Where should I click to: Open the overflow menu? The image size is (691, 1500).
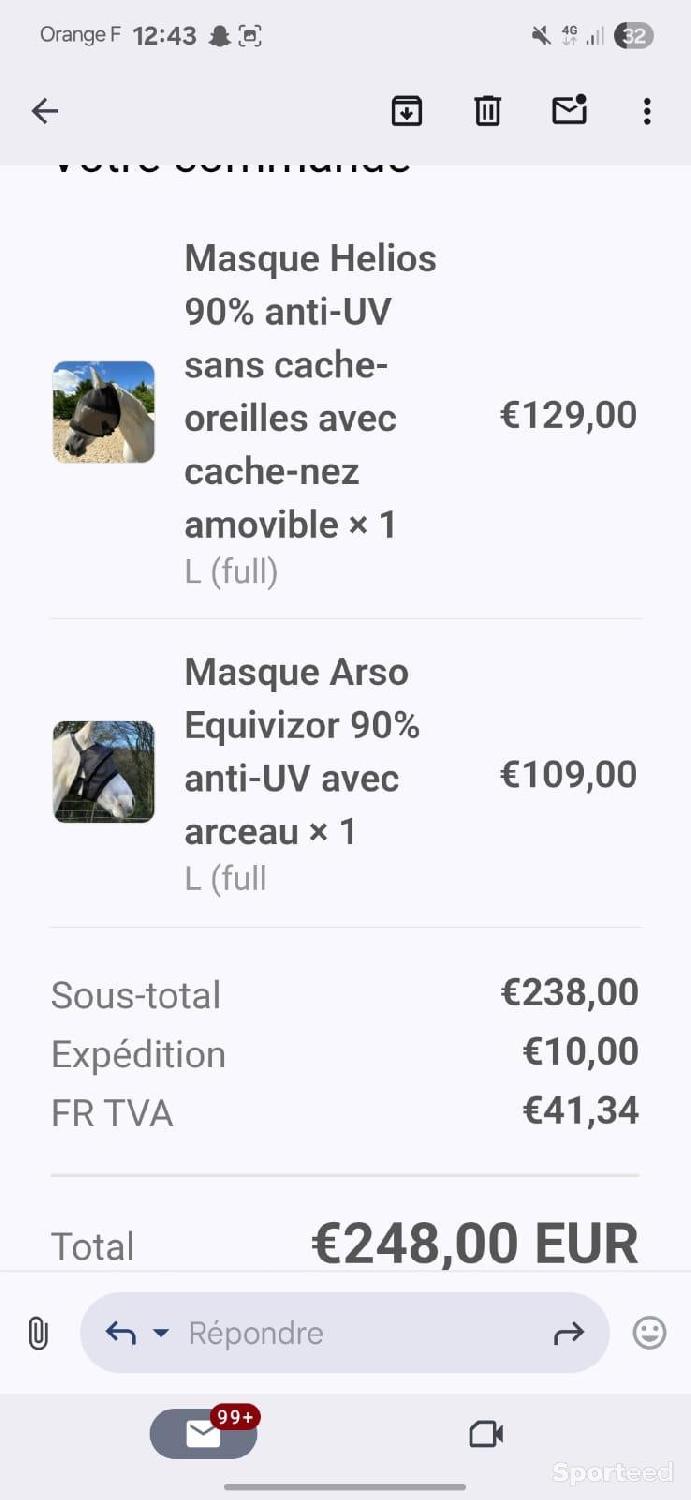click(647, 111)
